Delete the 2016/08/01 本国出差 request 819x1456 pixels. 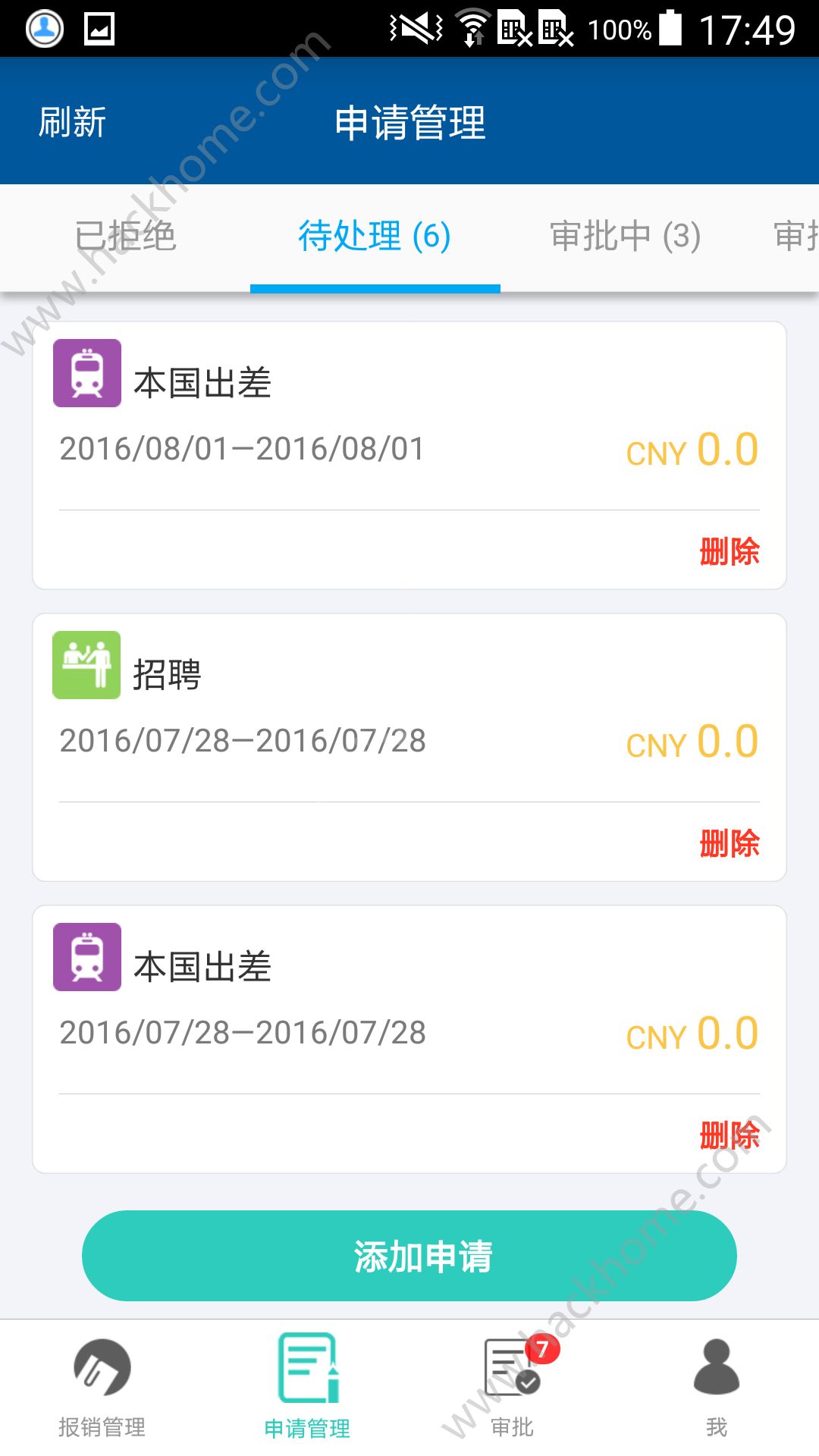(729, 551)
